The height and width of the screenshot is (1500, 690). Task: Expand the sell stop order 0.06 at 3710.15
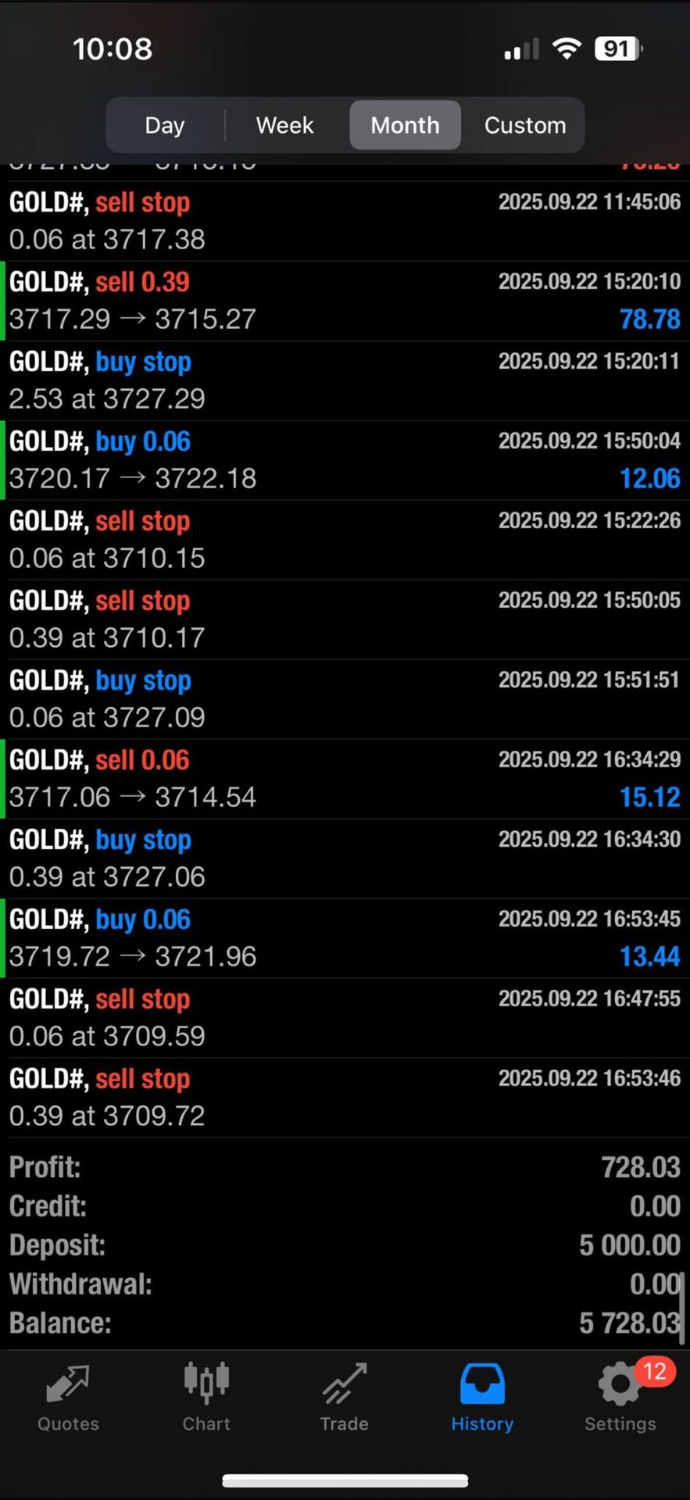[x=345, y=540]
